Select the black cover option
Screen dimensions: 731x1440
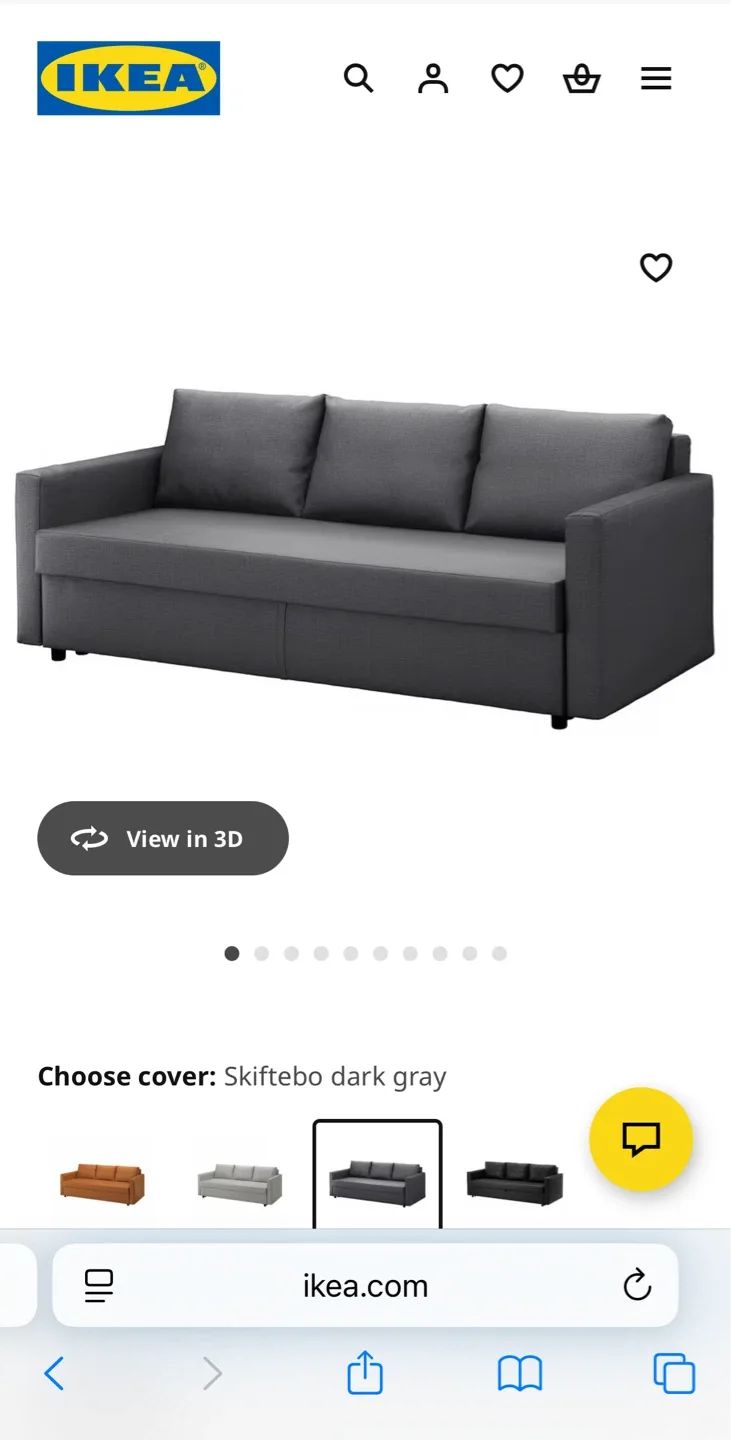coord(515,1183)
